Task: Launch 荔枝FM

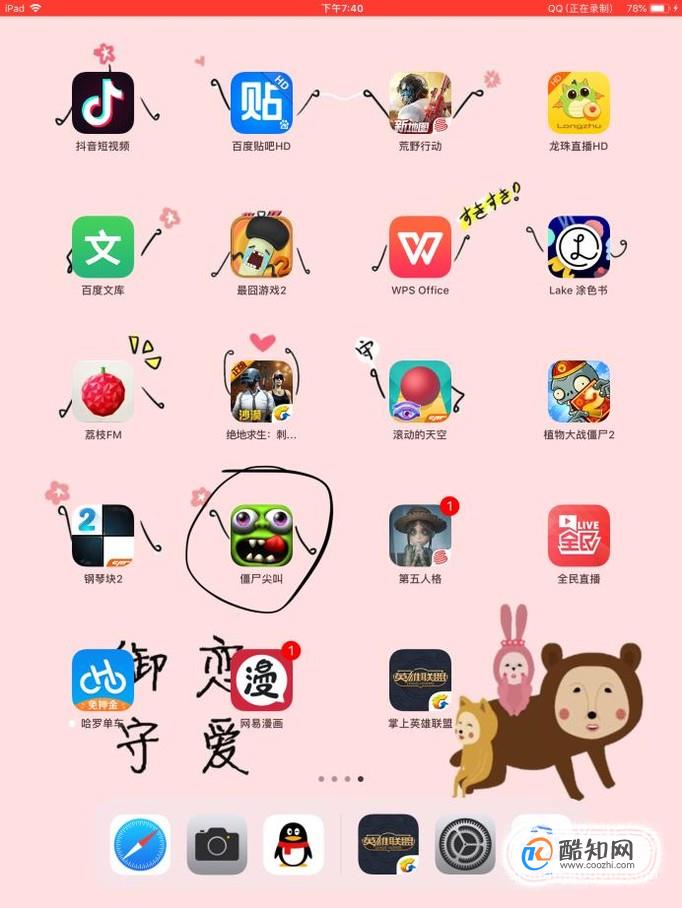Action: pos(103,391)
